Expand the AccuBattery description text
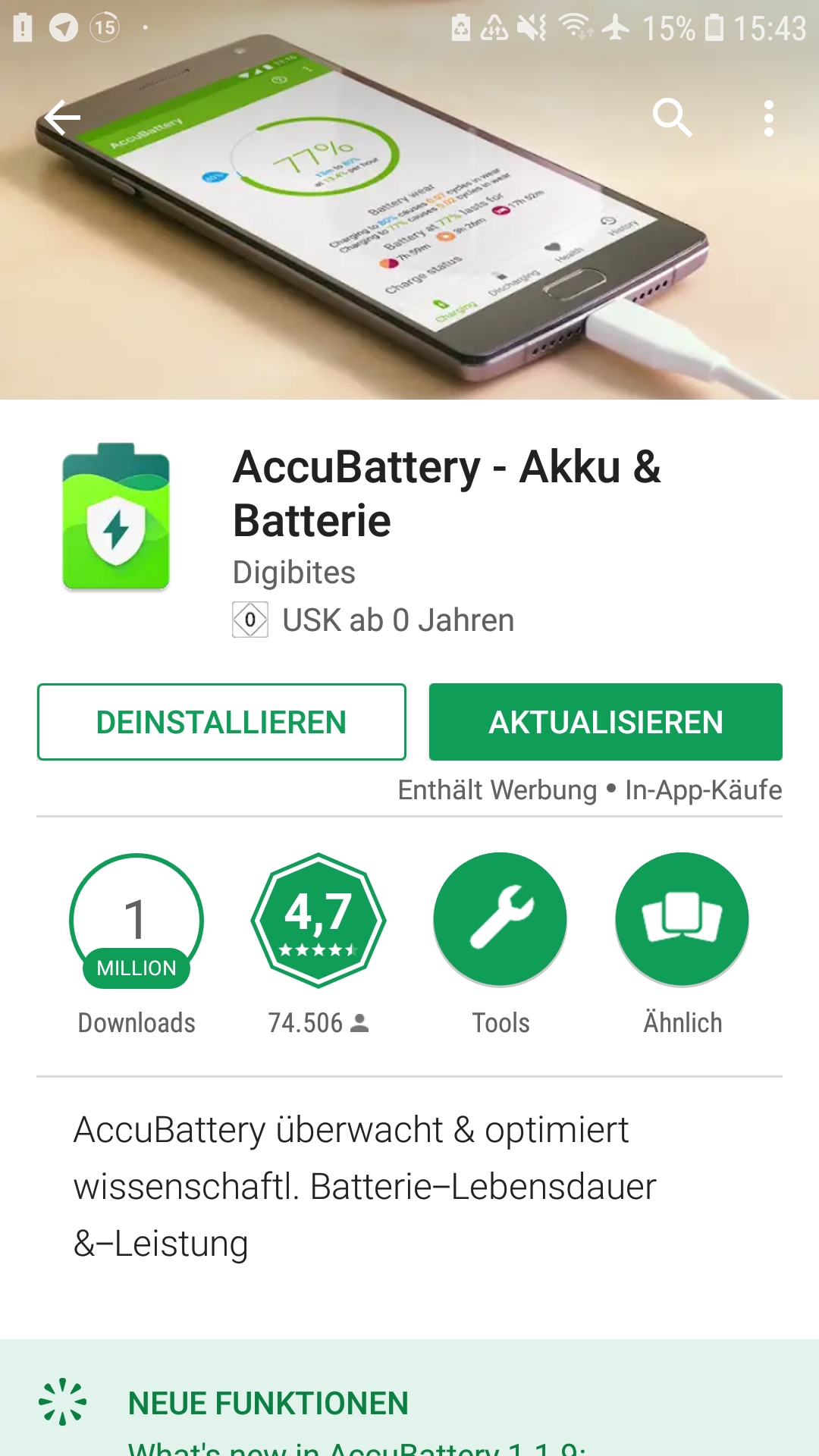The width and height of the screenshot is (819, 1456). pyautogui.click(x=364, y=1186)
